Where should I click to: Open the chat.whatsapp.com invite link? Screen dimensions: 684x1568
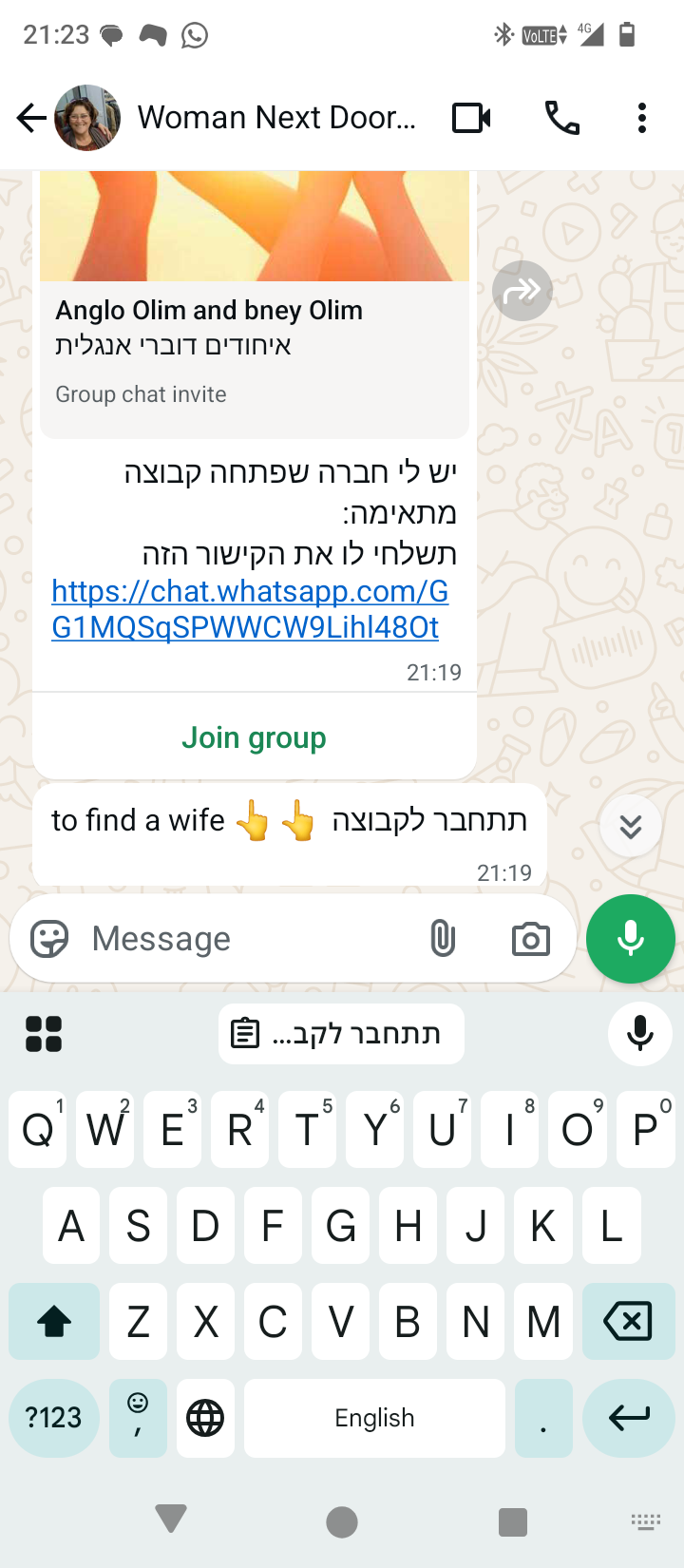click(250, 609)
